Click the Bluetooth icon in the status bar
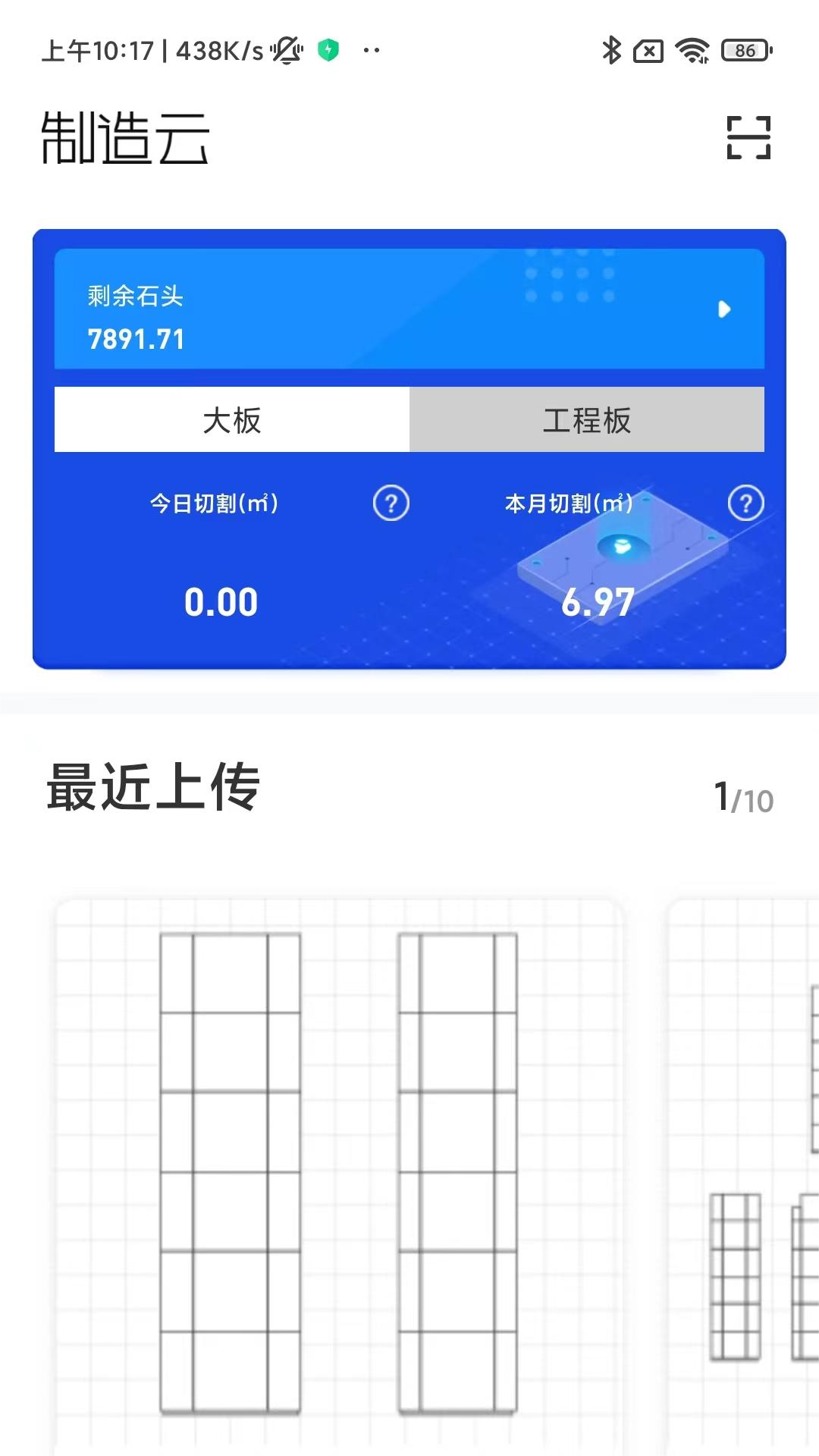This screenshot has height=1456, width=819. (x=611, y=50)
